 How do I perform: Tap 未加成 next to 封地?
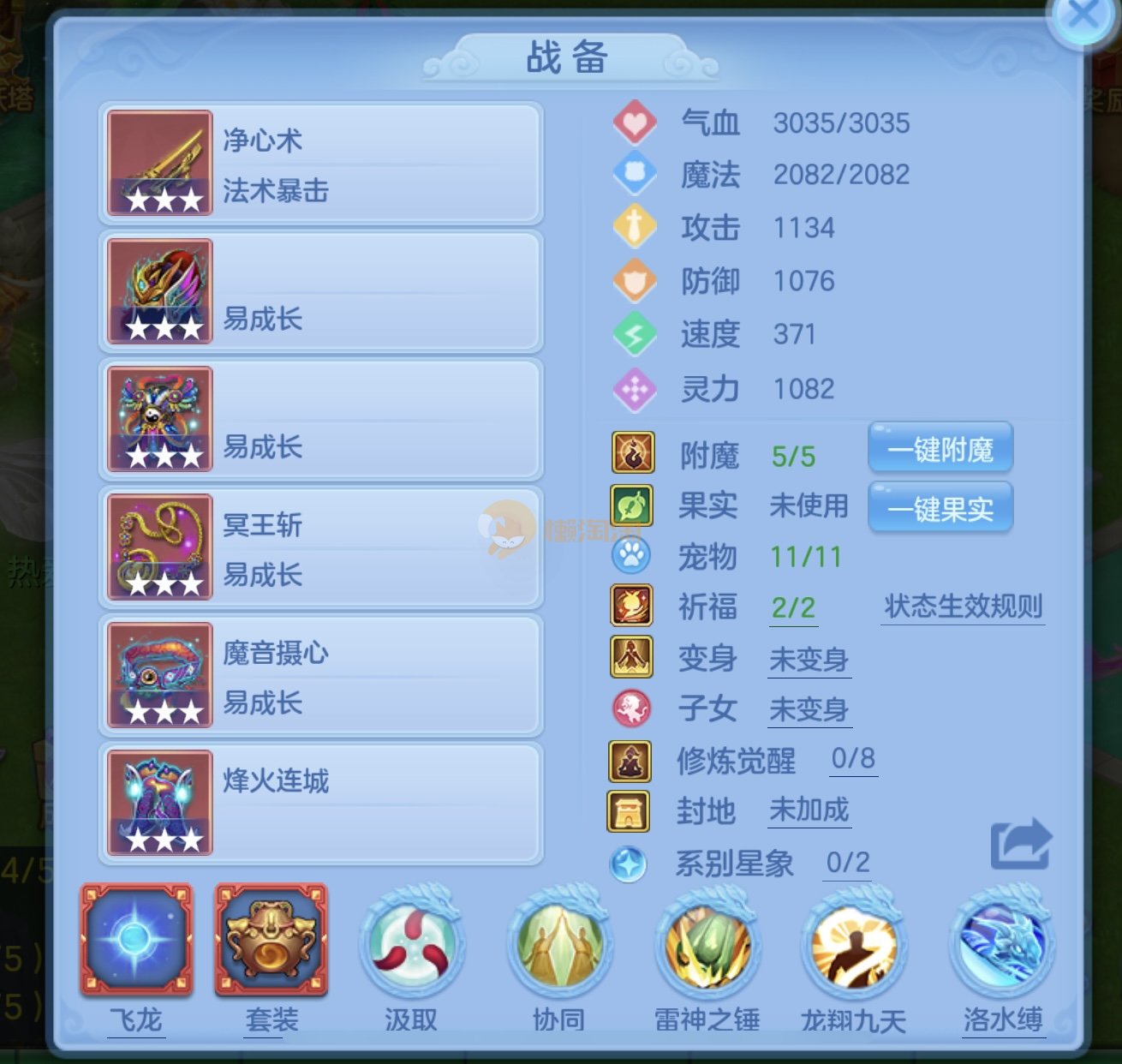click(809, 810)
